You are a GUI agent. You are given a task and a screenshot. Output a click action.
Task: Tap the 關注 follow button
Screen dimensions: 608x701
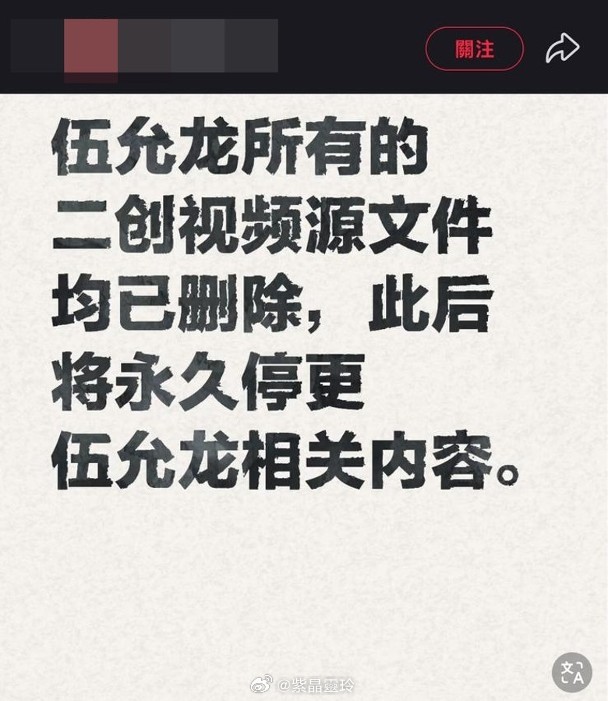coord(474,49)
